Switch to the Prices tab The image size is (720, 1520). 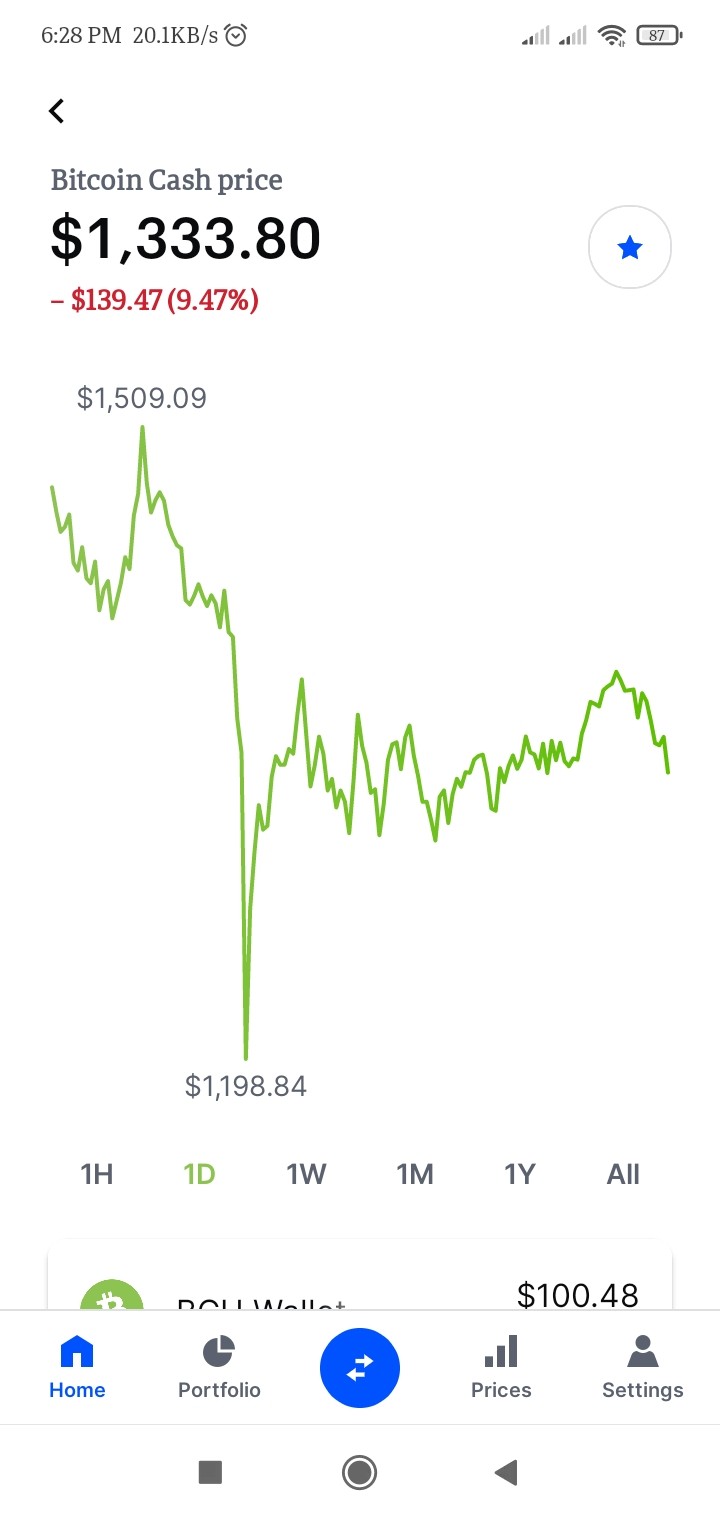(x=501, y=1368)
